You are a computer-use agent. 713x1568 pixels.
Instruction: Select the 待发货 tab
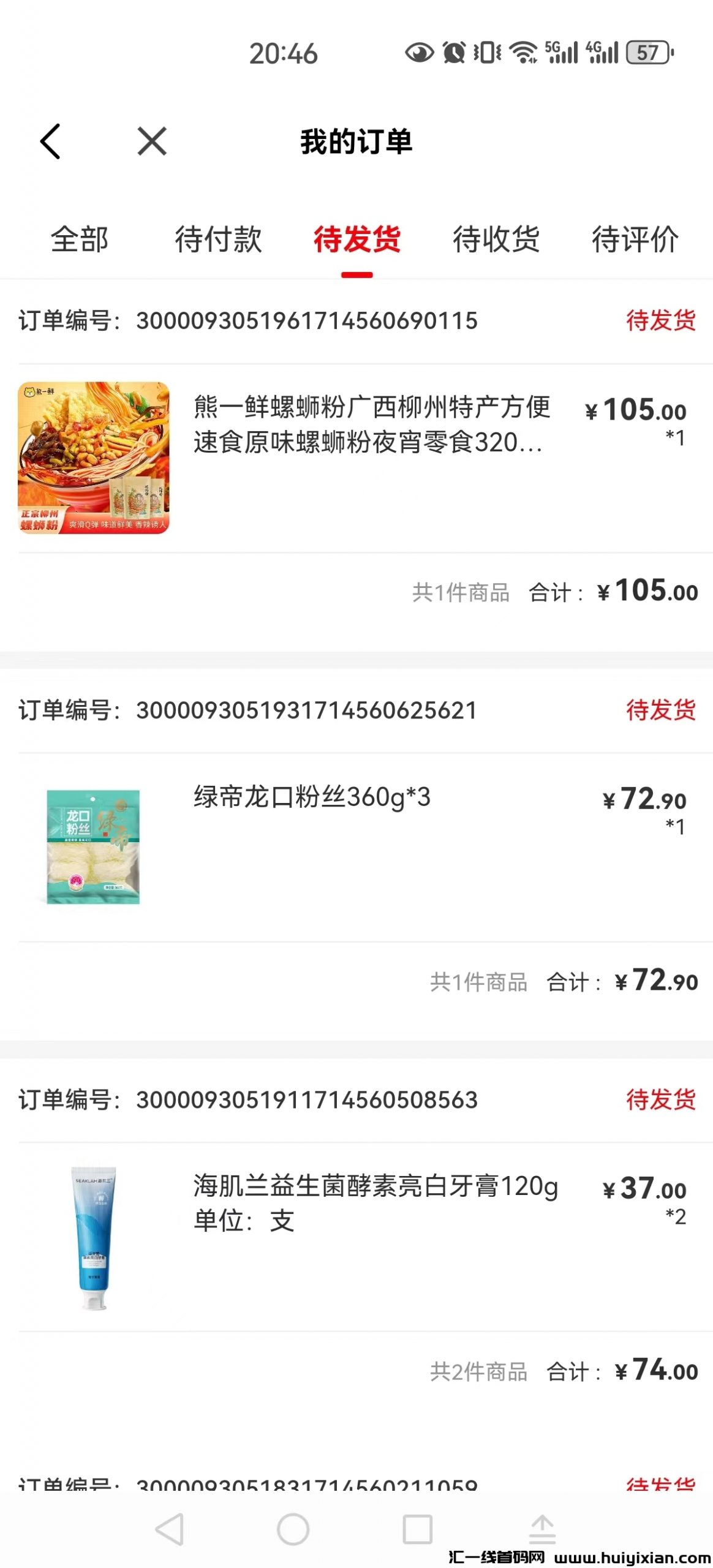coord(357,239)
